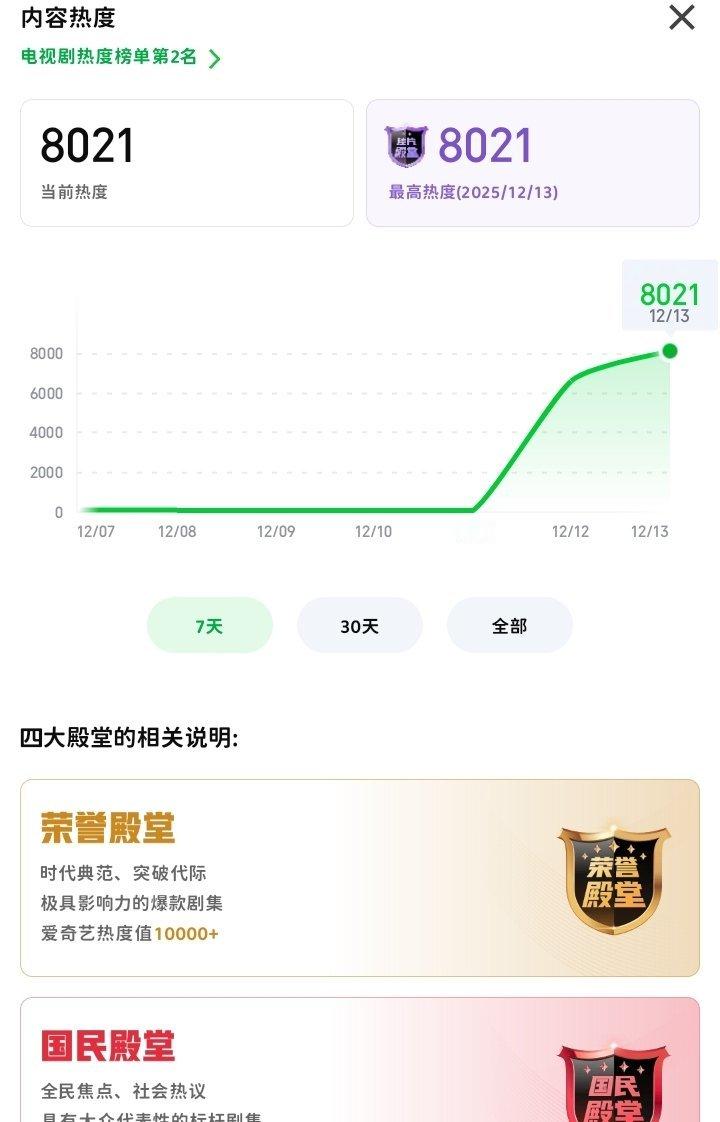This screenshot has width=720, height=1122.
Task: Click the chevron arrow beside the ranking link
Action: (x=210, y=60)
